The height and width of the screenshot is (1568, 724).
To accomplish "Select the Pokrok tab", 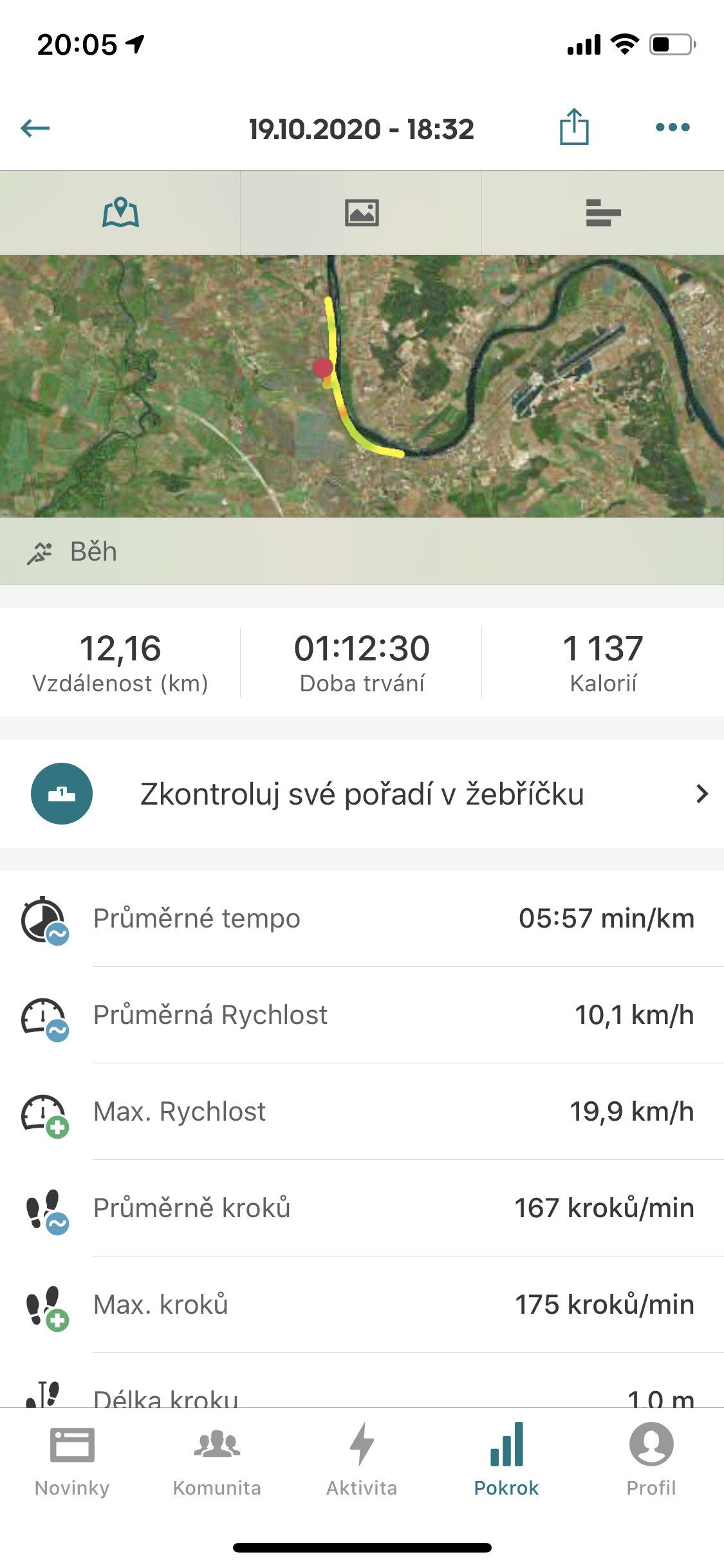I will [x=506, y=1461].
